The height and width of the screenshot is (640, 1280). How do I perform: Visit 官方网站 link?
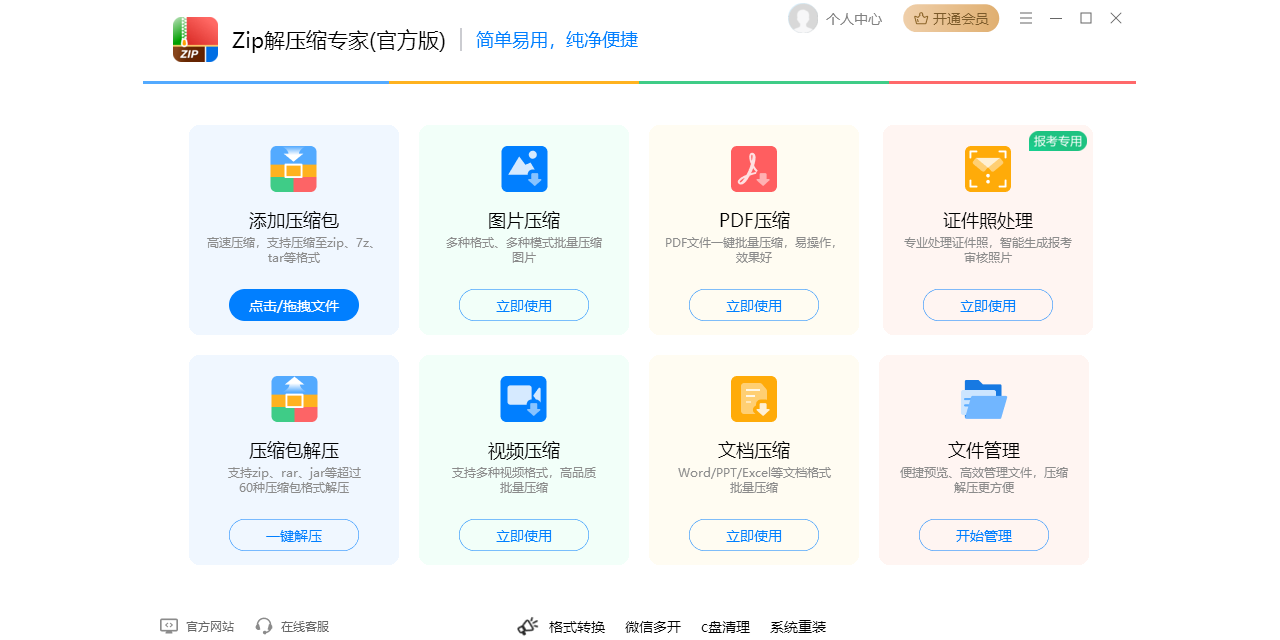198,626
